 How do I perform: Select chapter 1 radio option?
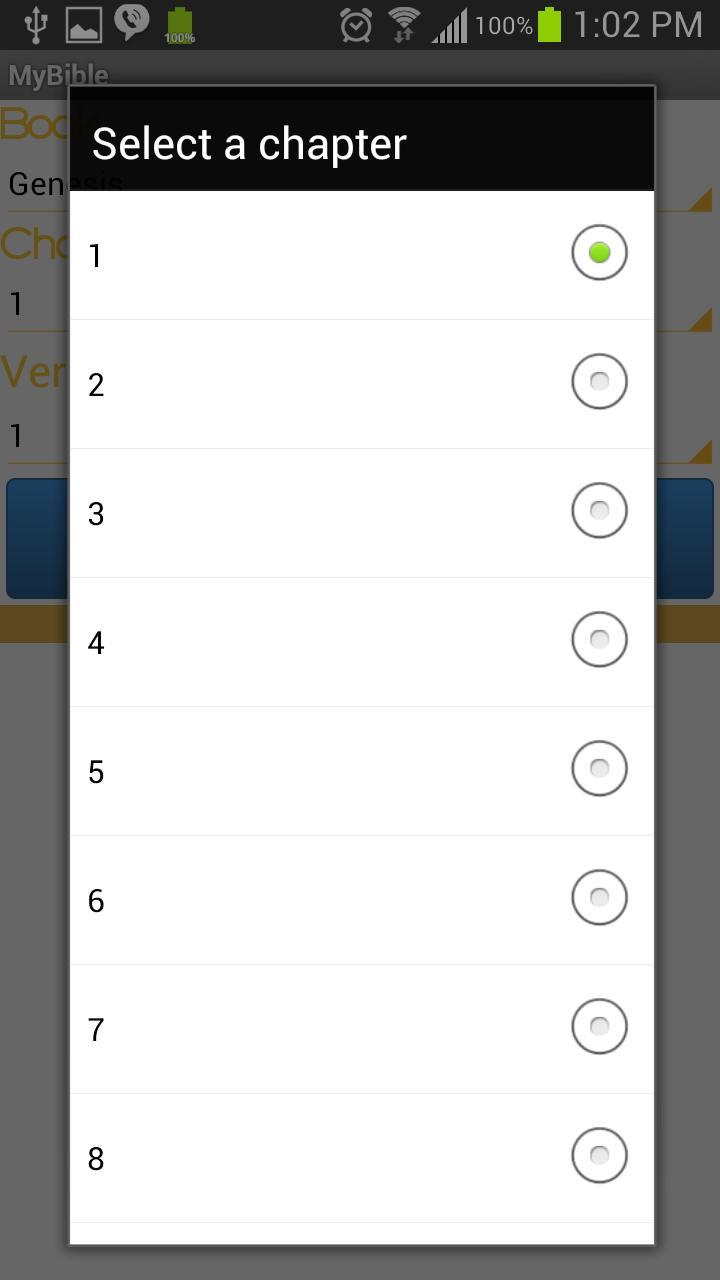599,253
